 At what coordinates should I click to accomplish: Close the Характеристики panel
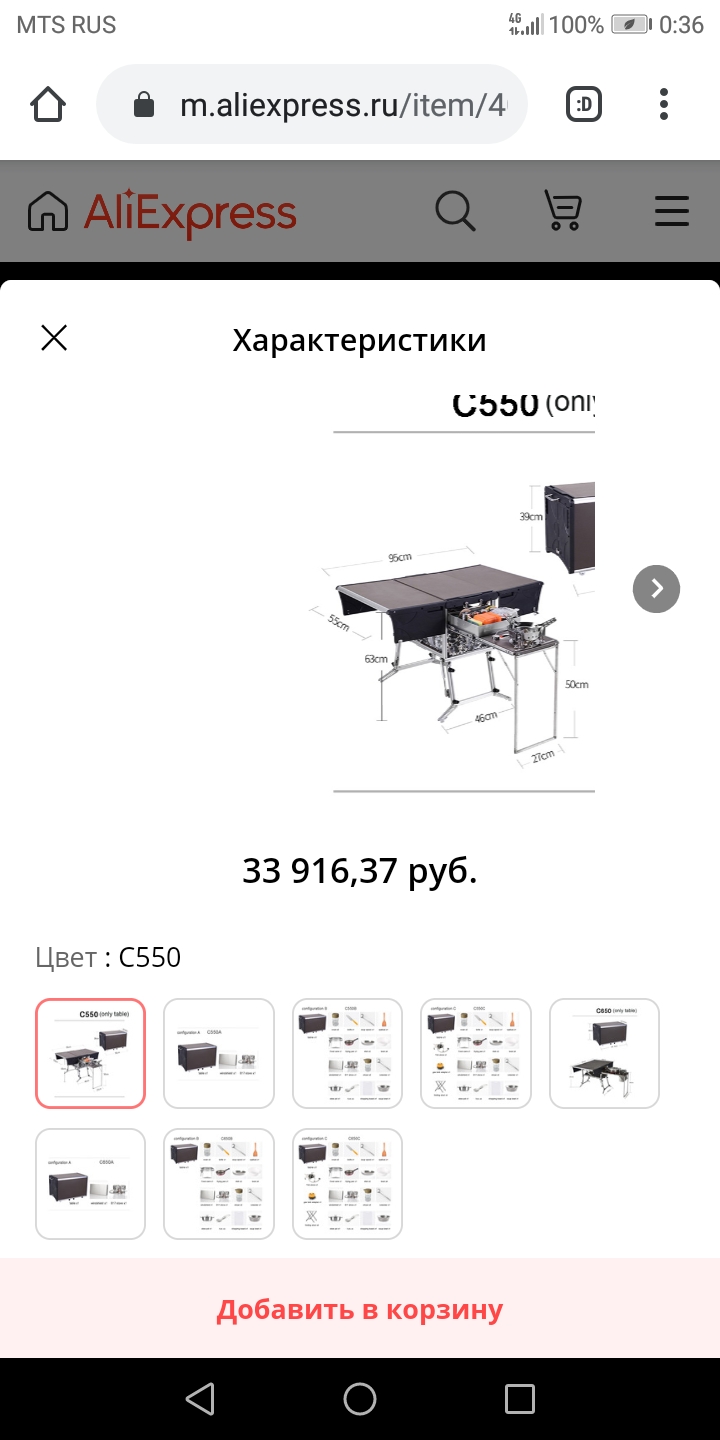pyautogui.click(x=54, y=339)
